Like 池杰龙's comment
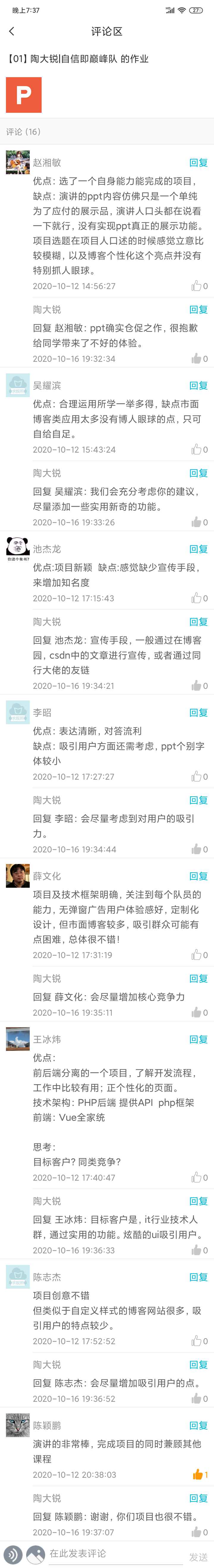214x1568 pixels. click(196, 598)
